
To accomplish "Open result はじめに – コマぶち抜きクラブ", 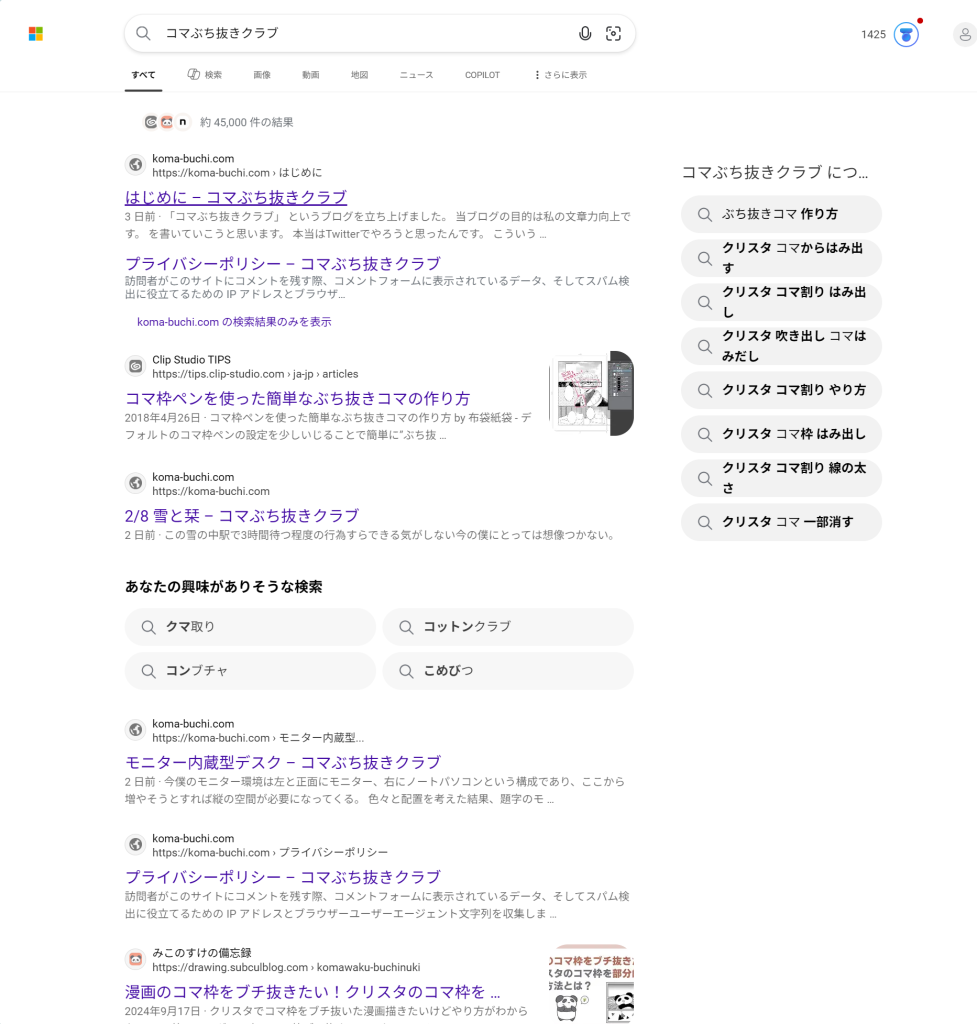I will (236, 197).
